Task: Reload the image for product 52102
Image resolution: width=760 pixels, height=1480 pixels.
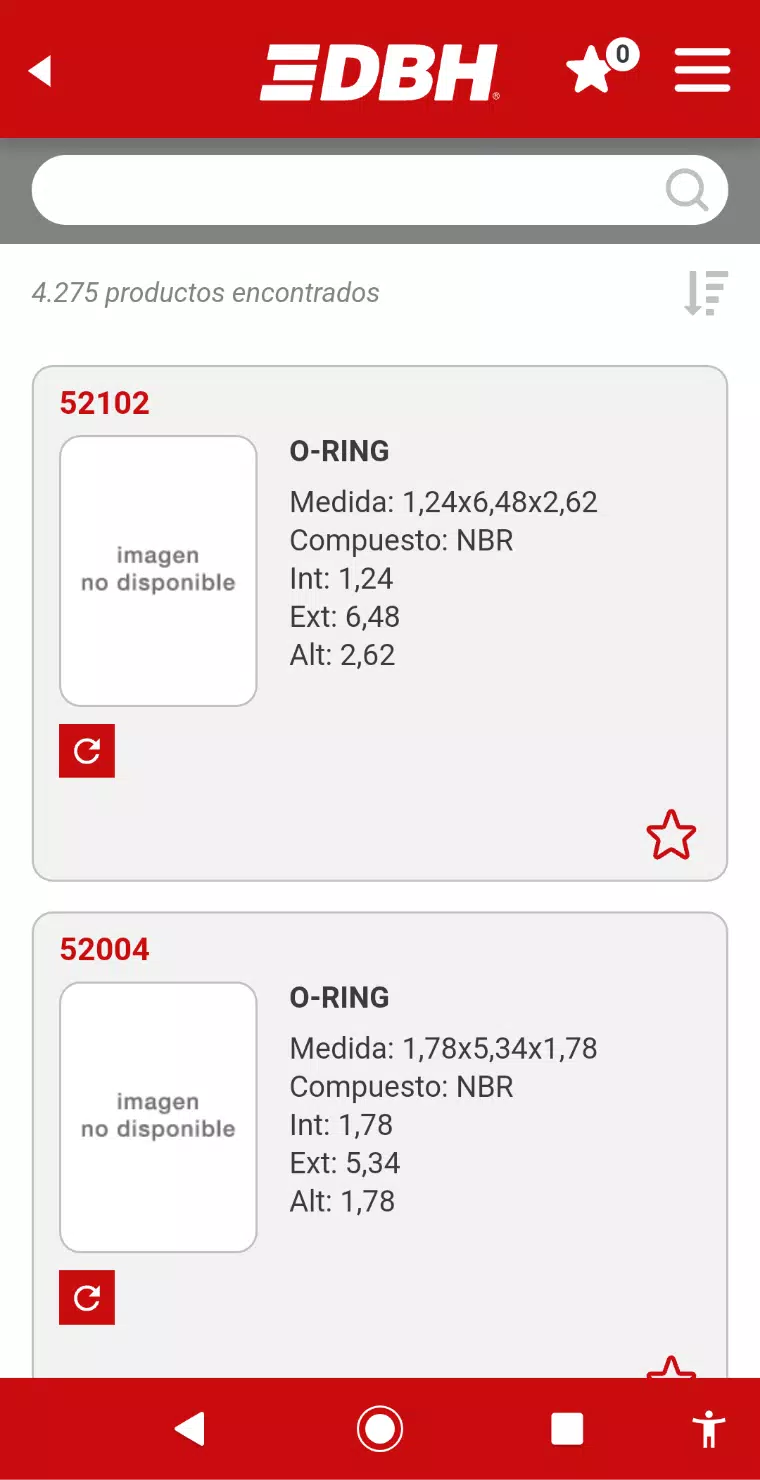Action: pyautogui.click(x=87, y=751)
